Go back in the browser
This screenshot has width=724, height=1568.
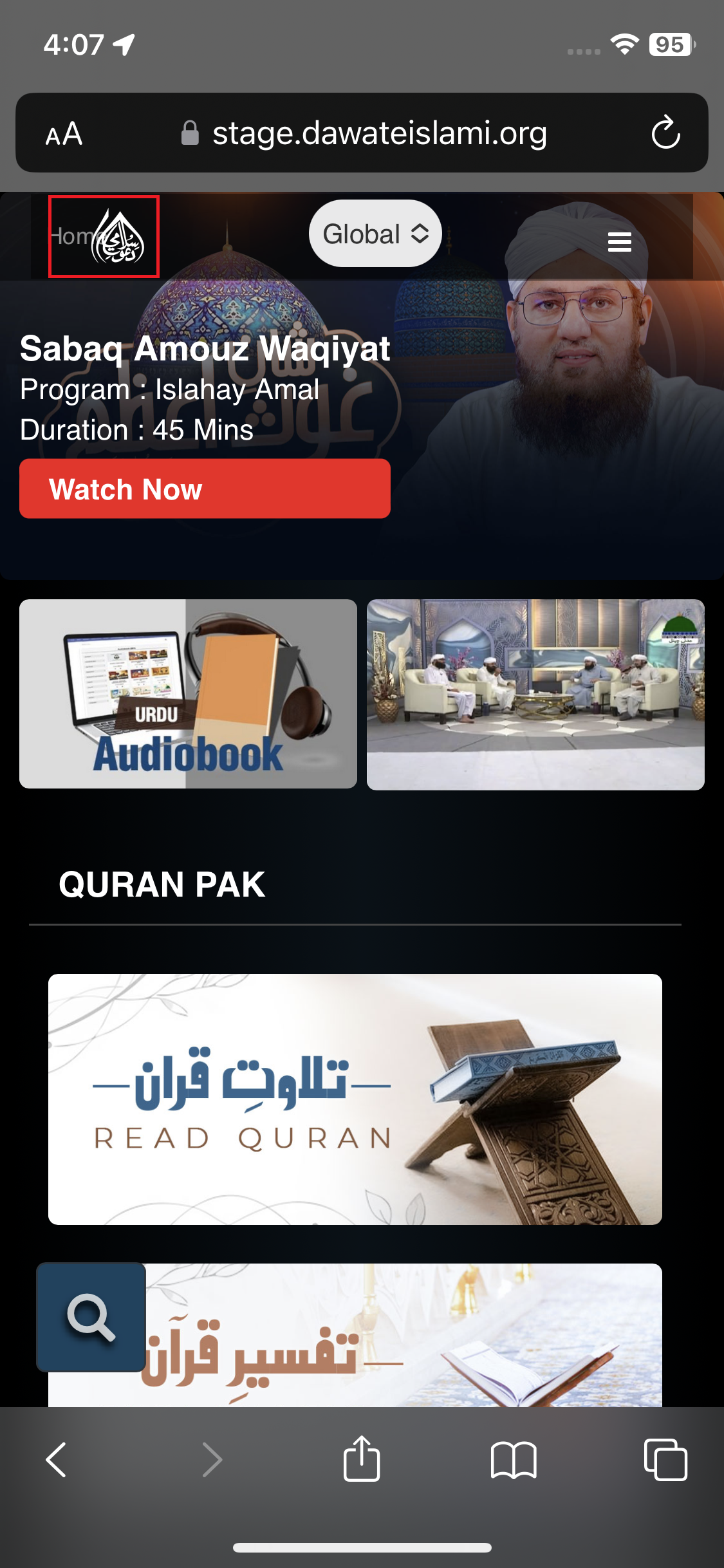(57, 1459)
